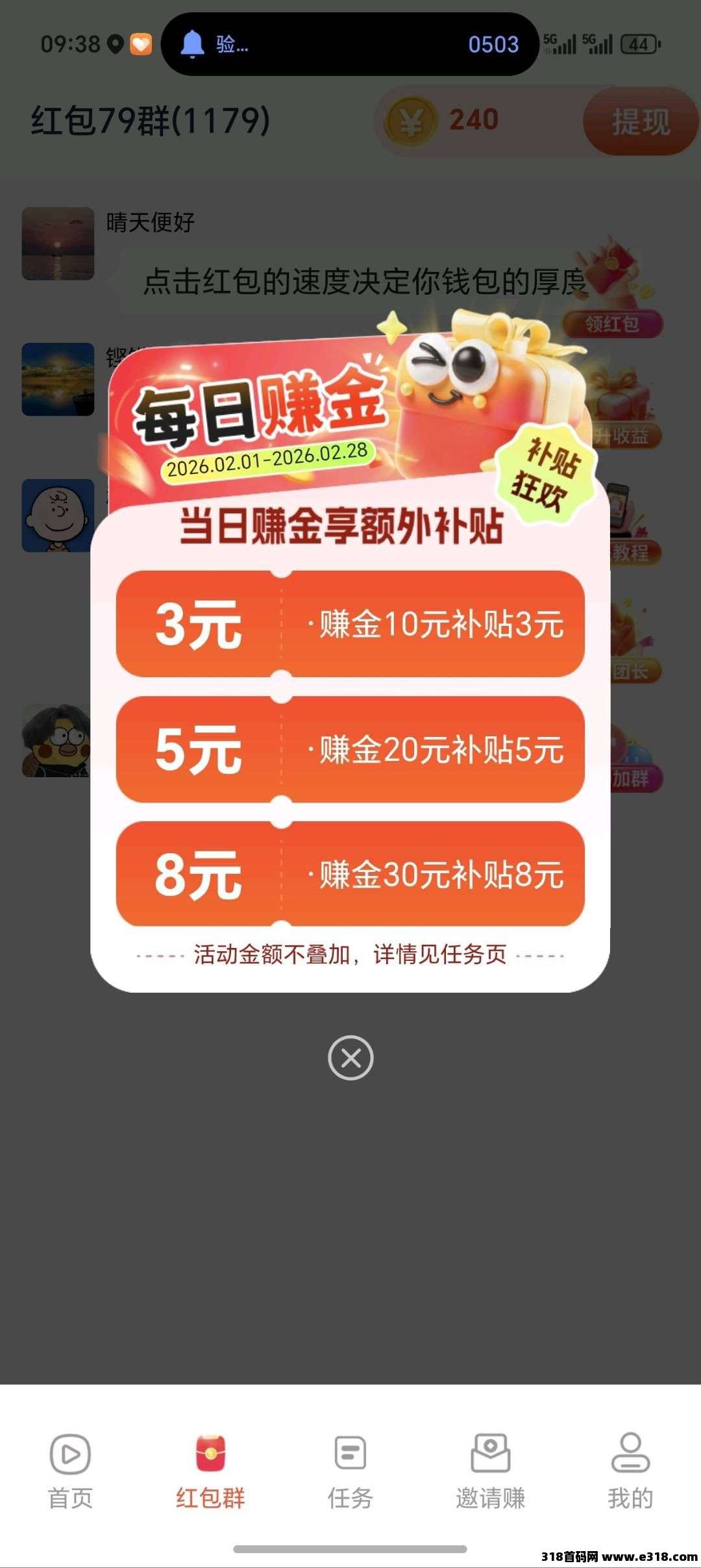701x1568 pixels.
Task: Close the 每日赚金 popup
Action: [x=350, y=1058]
